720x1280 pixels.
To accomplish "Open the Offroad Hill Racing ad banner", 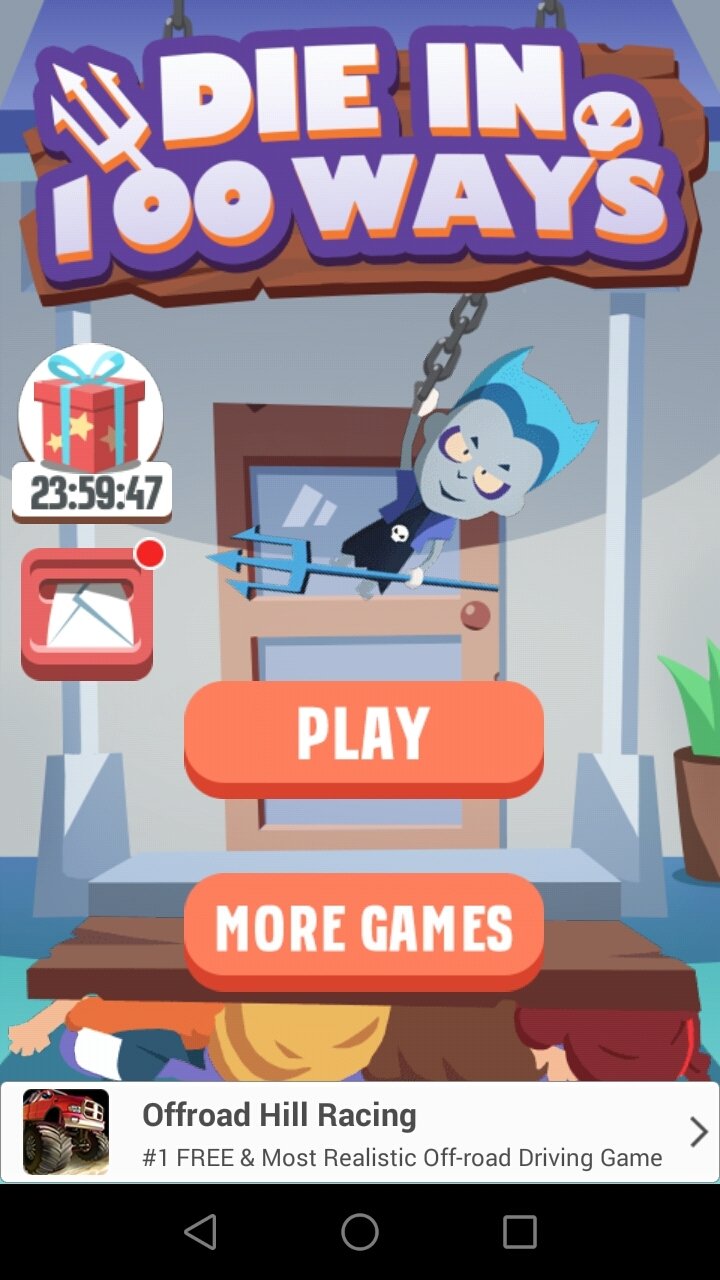I will coord(400,1133).
